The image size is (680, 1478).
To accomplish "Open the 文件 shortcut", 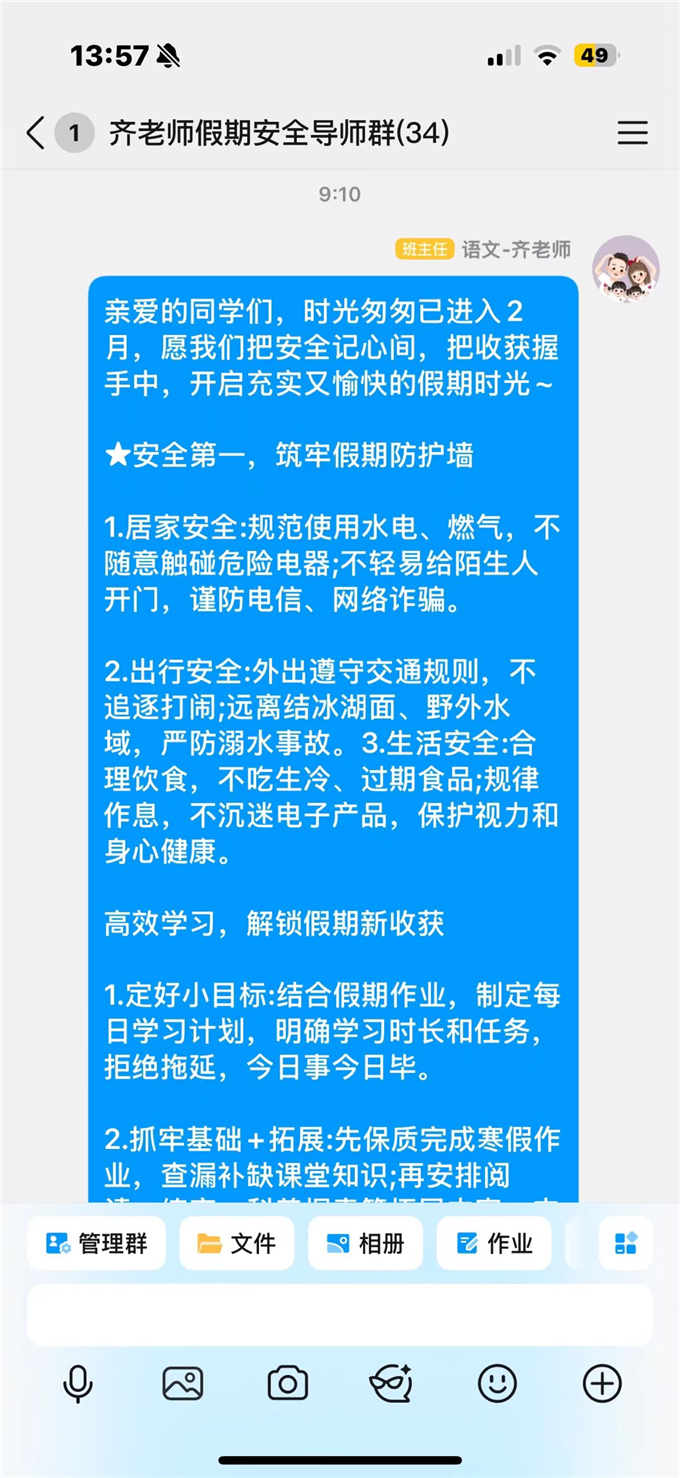I will [x=237, y=1243].
